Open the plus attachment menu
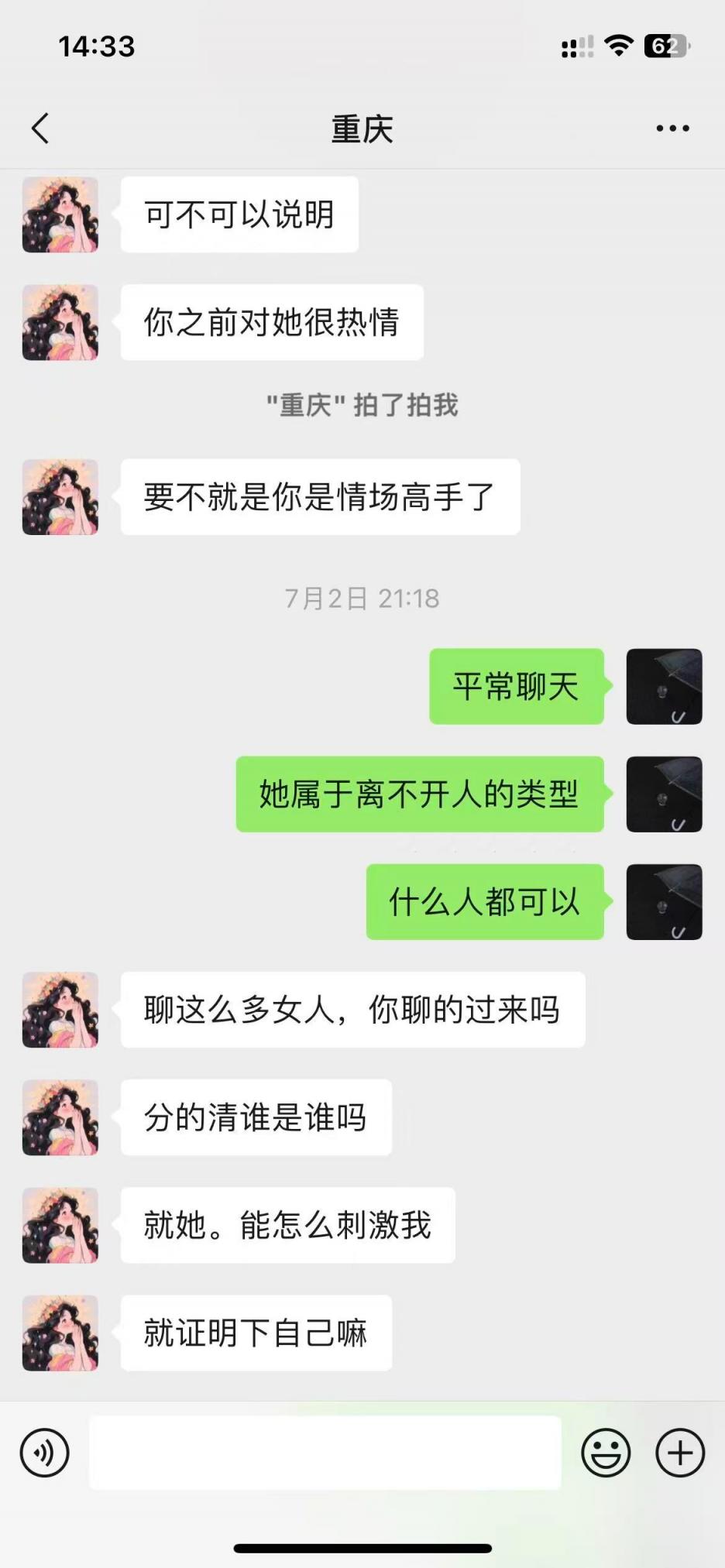This screenshot has width=725, height=1568. coord(680,1453)
